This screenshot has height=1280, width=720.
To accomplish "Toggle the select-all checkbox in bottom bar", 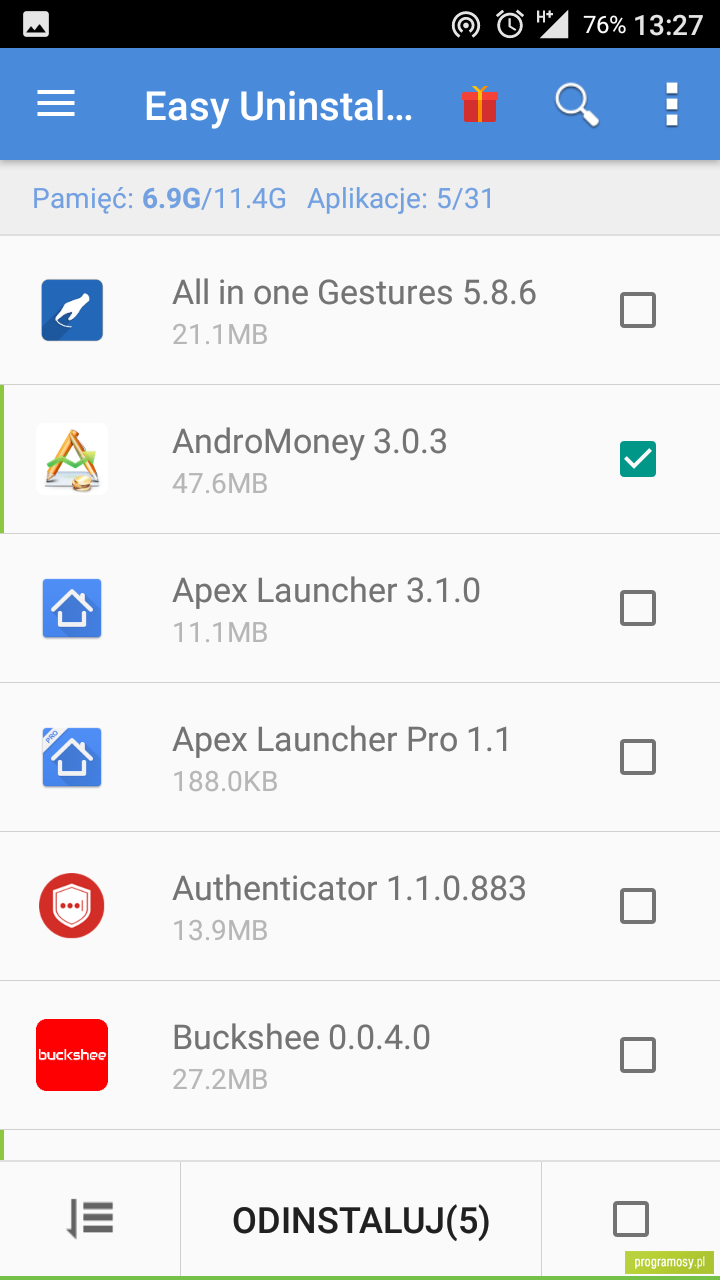I will click(x=631, y=1219).
